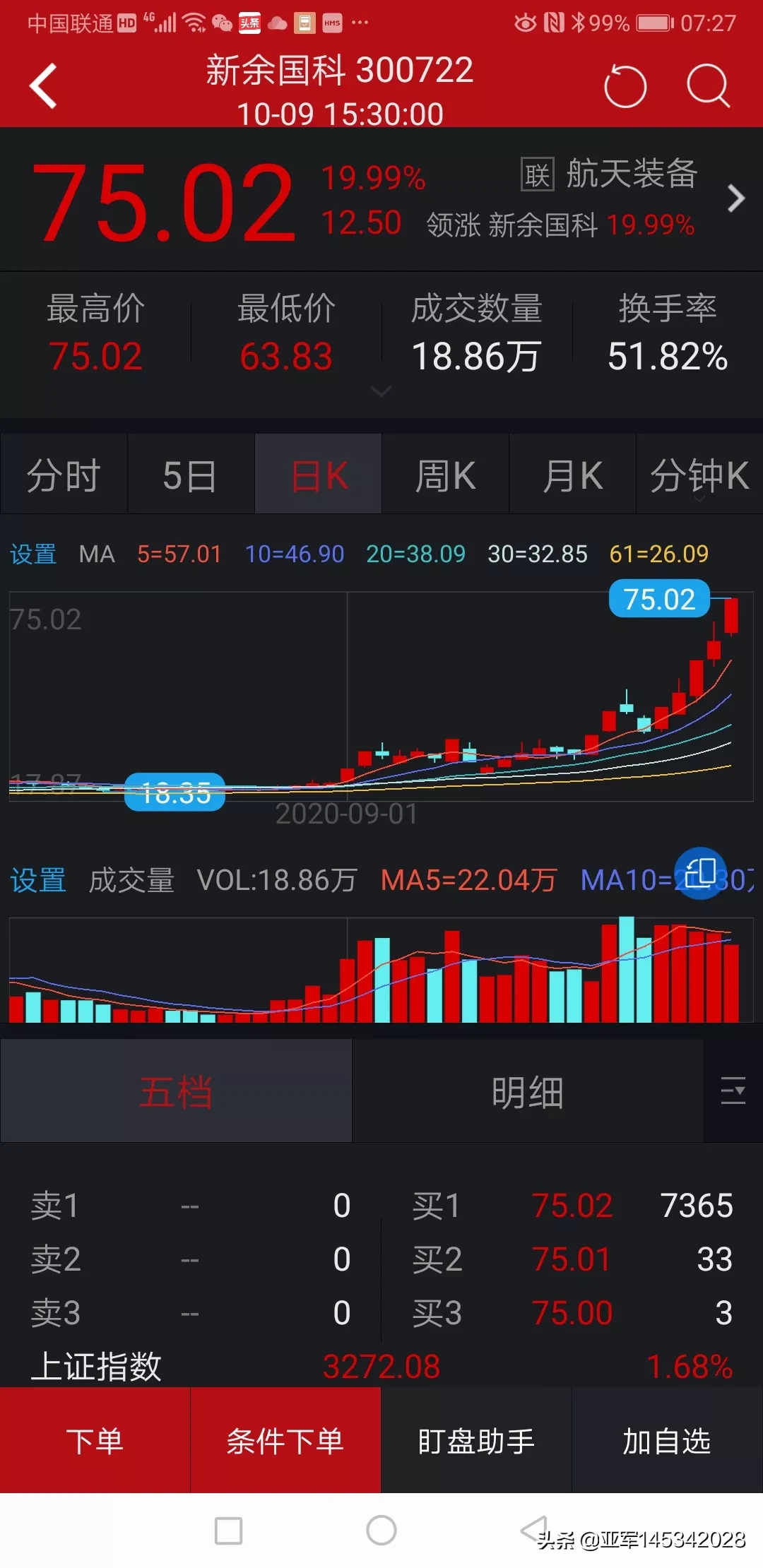Switch to the 5日 chart tab
The width and height of the screenshot is (763, 1568).
coord(190,475)
